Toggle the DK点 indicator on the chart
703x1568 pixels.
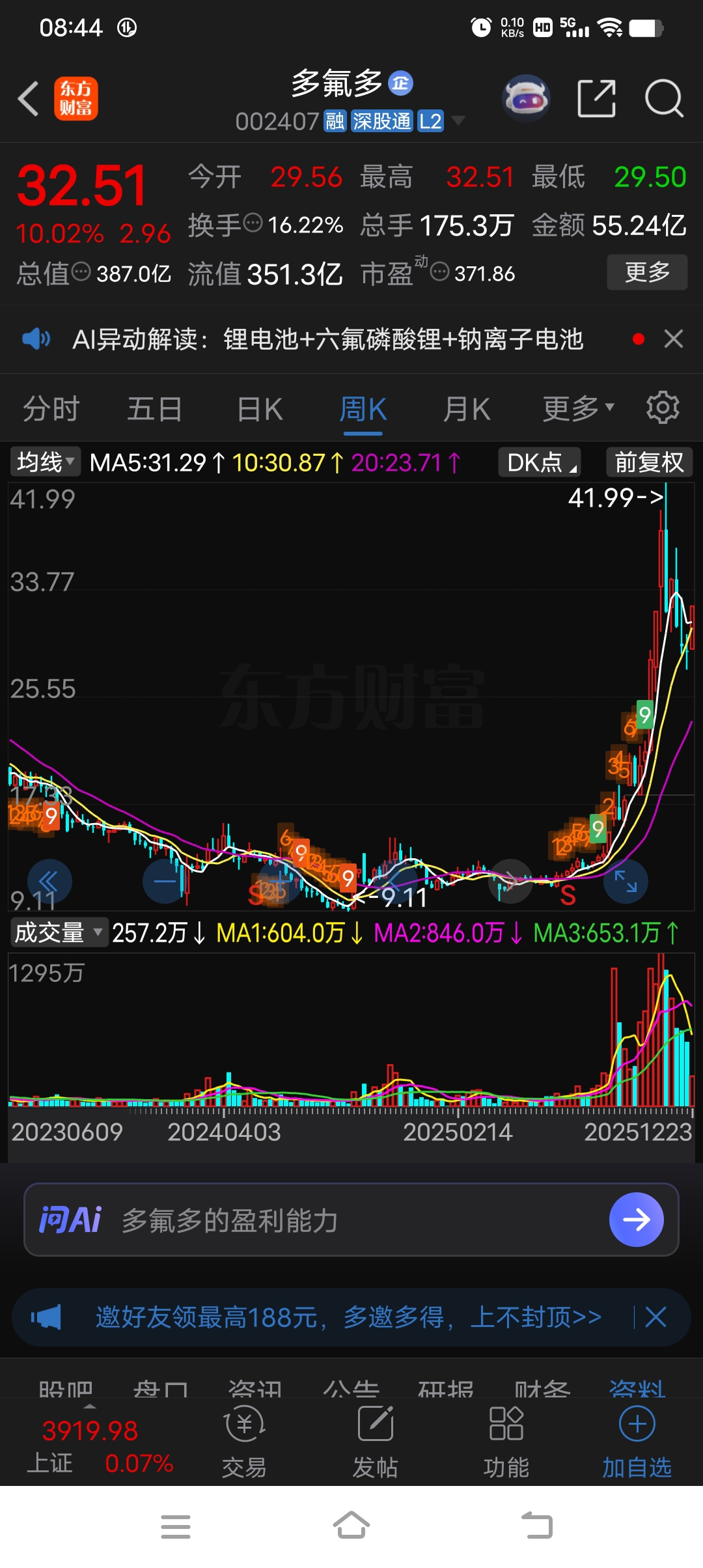point(538,462)
